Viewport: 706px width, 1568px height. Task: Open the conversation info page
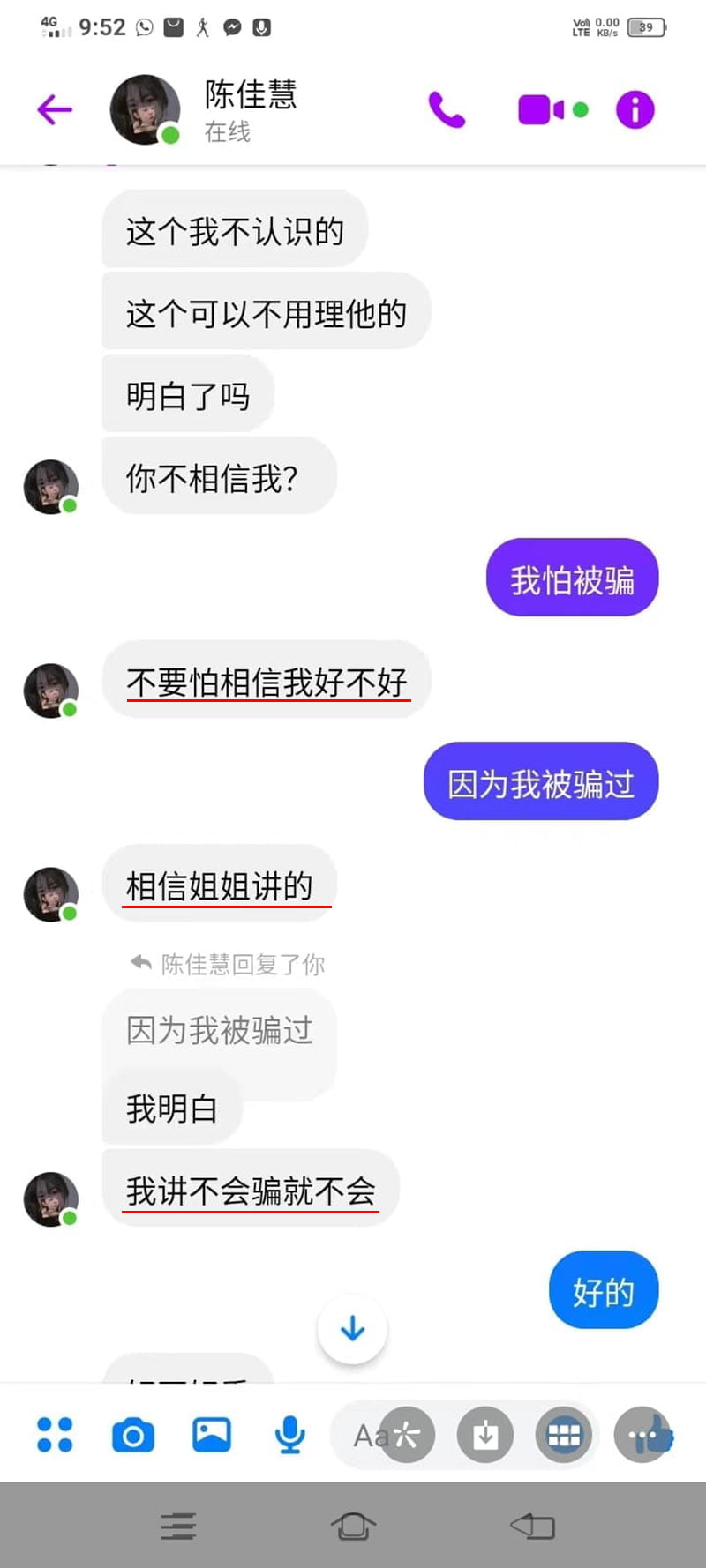[x=635, y=110]
